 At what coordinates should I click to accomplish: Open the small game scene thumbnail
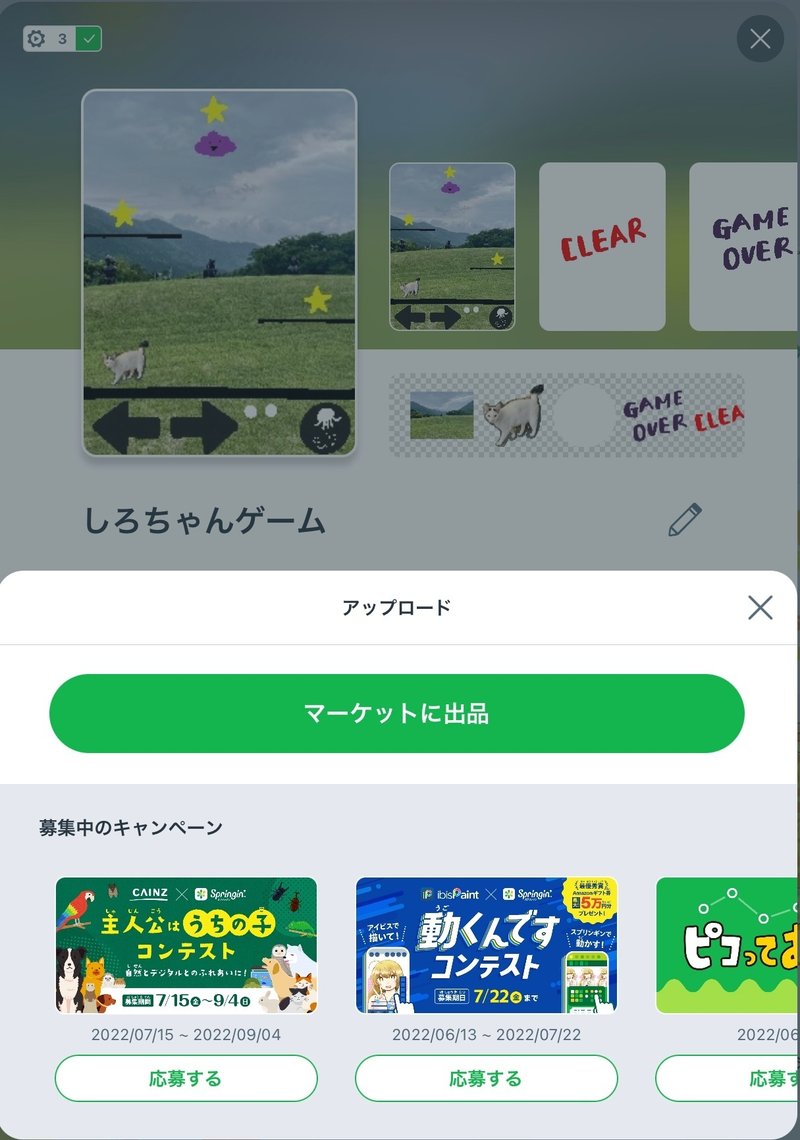tap(452, 246)
